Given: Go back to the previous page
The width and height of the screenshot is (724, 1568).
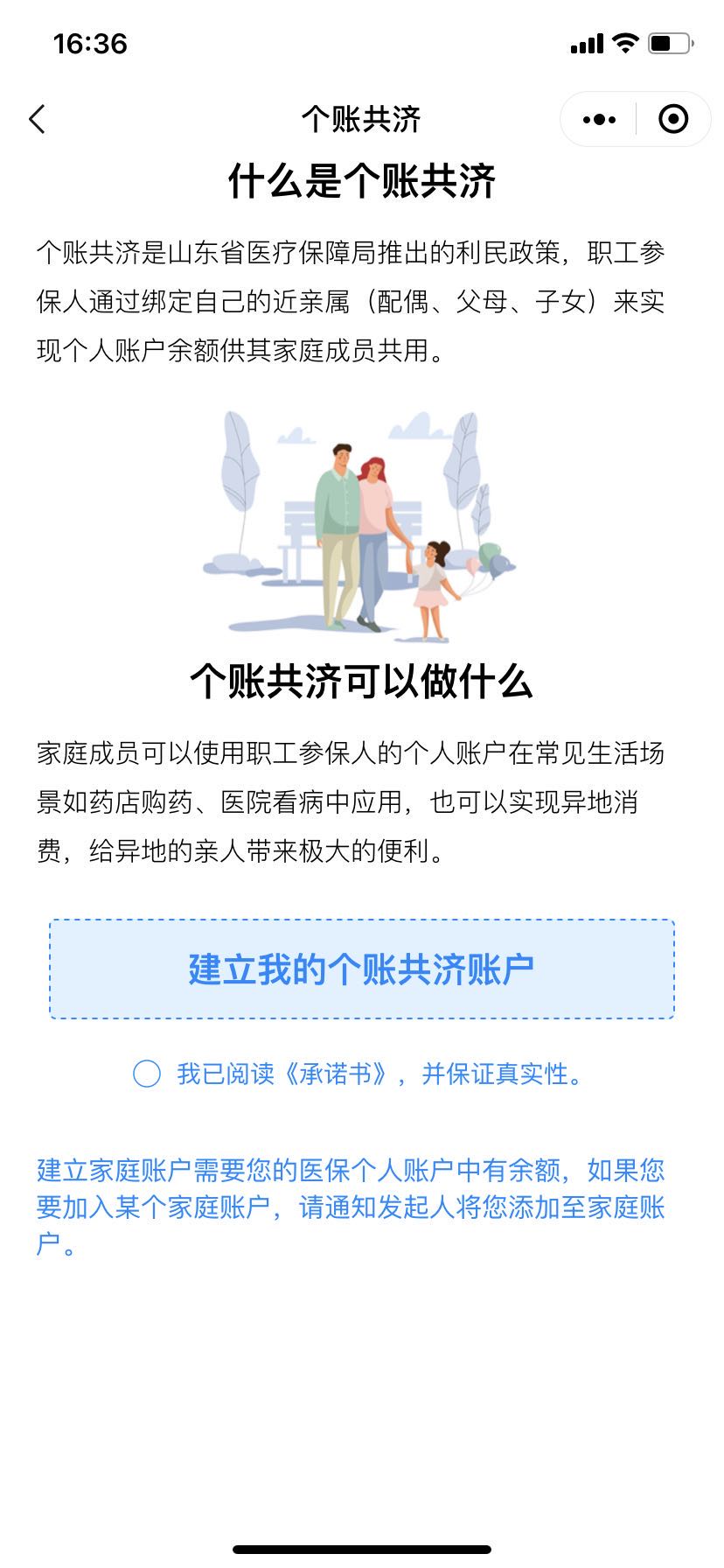Looking at the screenshot, I should [37, 119].
